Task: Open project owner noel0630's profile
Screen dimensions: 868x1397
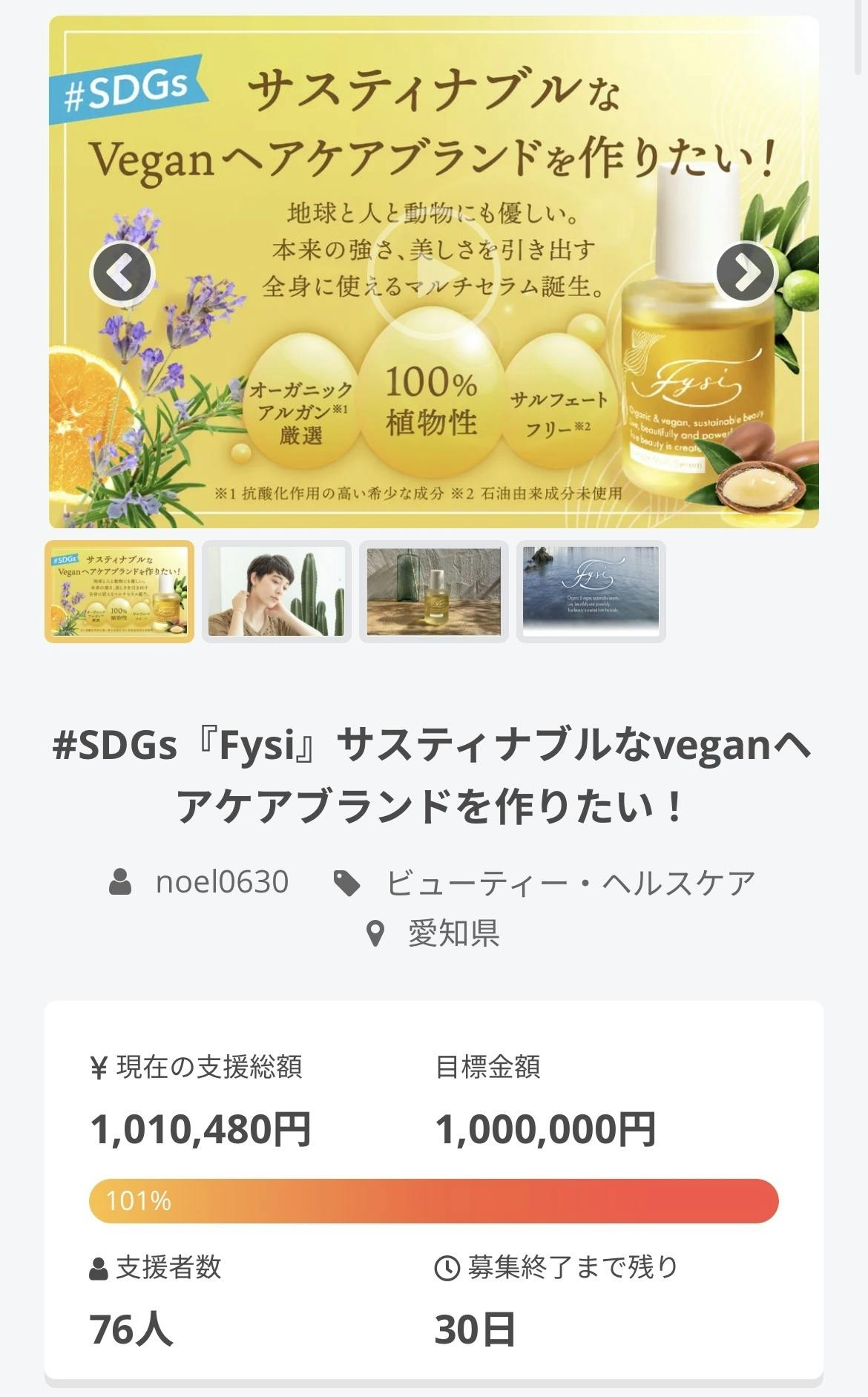Action: (x=221, y=882)
